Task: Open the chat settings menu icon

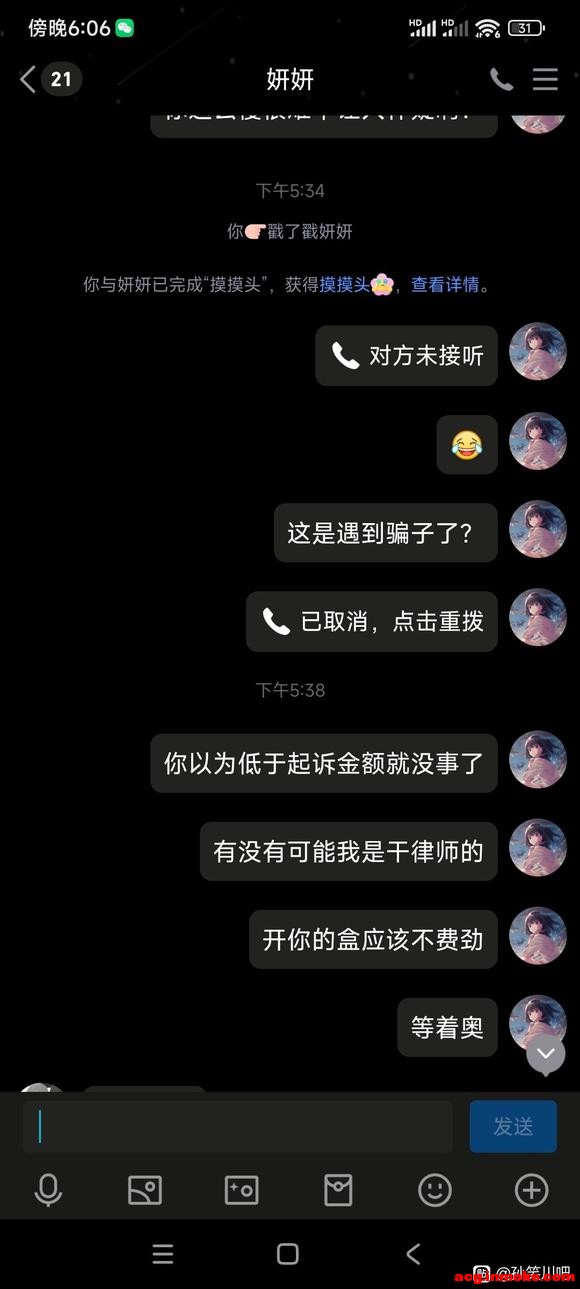Action: (545, 79)
